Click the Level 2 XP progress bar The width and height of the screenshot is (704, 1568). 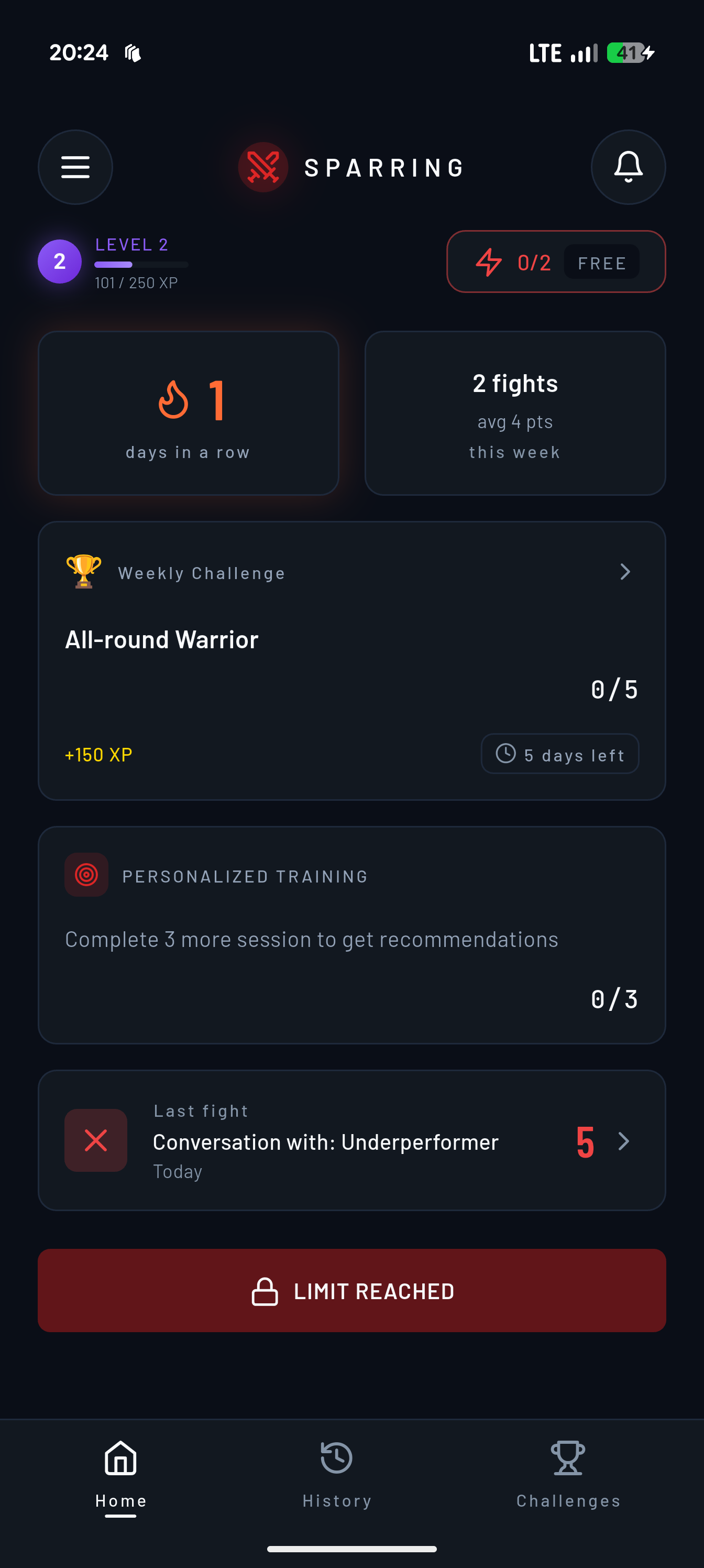(141, 264)
